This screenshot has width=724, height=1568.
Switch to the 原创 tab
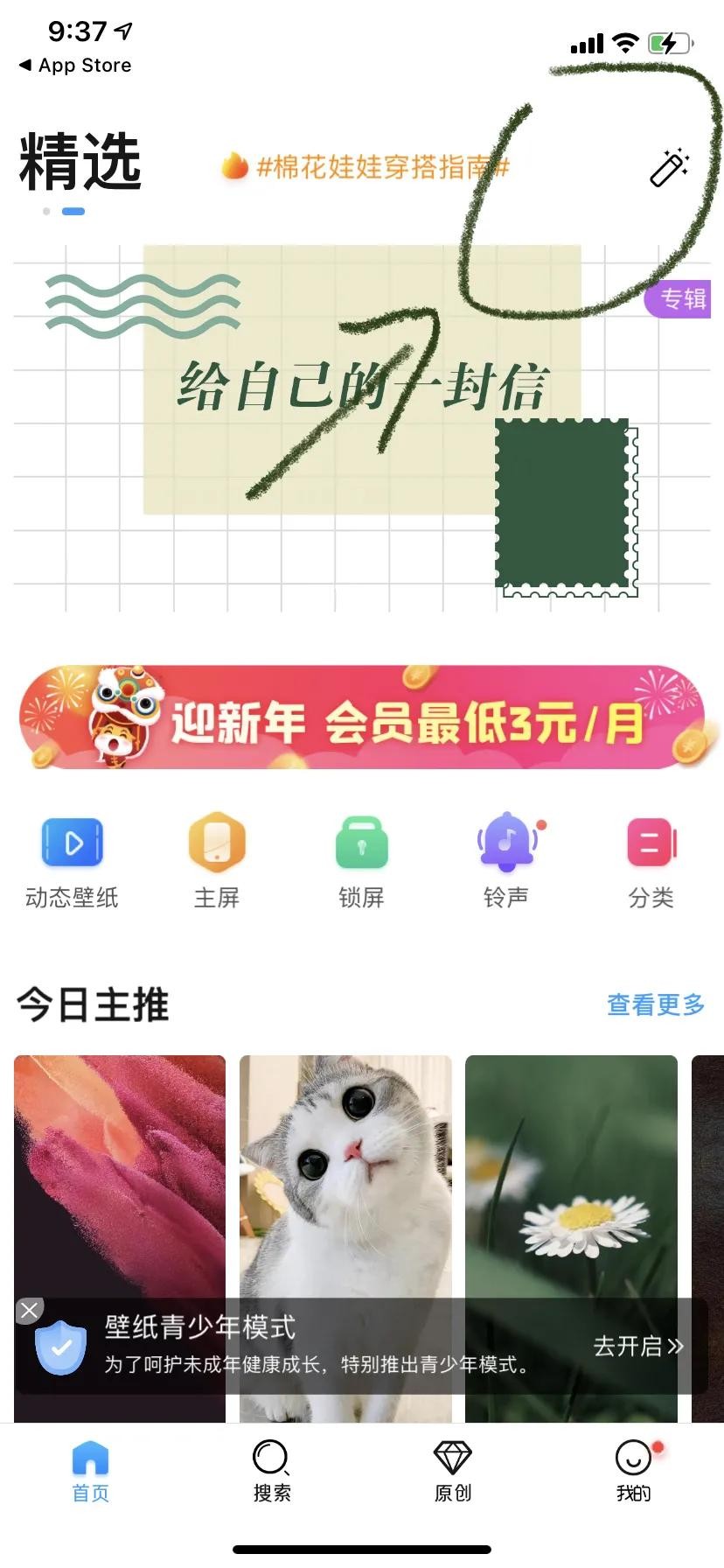point(452,1472)
